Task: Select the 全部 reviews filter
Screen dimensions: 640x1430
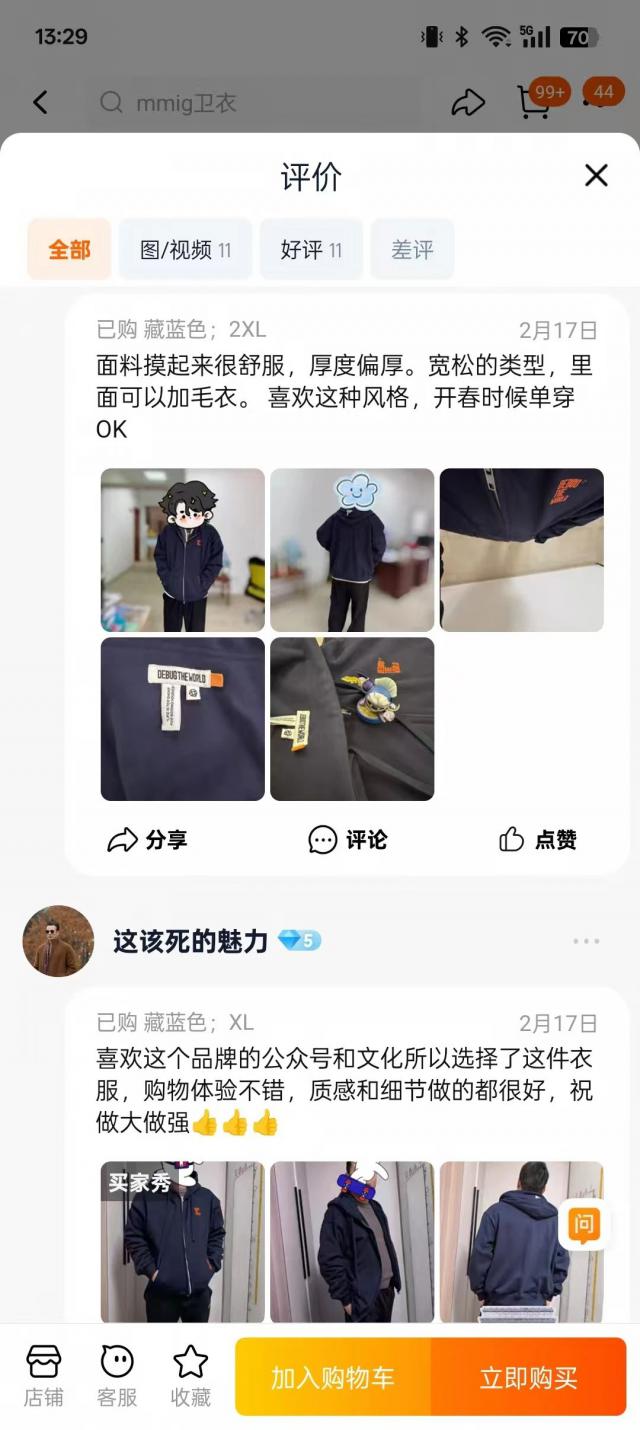Action: tap(69, 250)
